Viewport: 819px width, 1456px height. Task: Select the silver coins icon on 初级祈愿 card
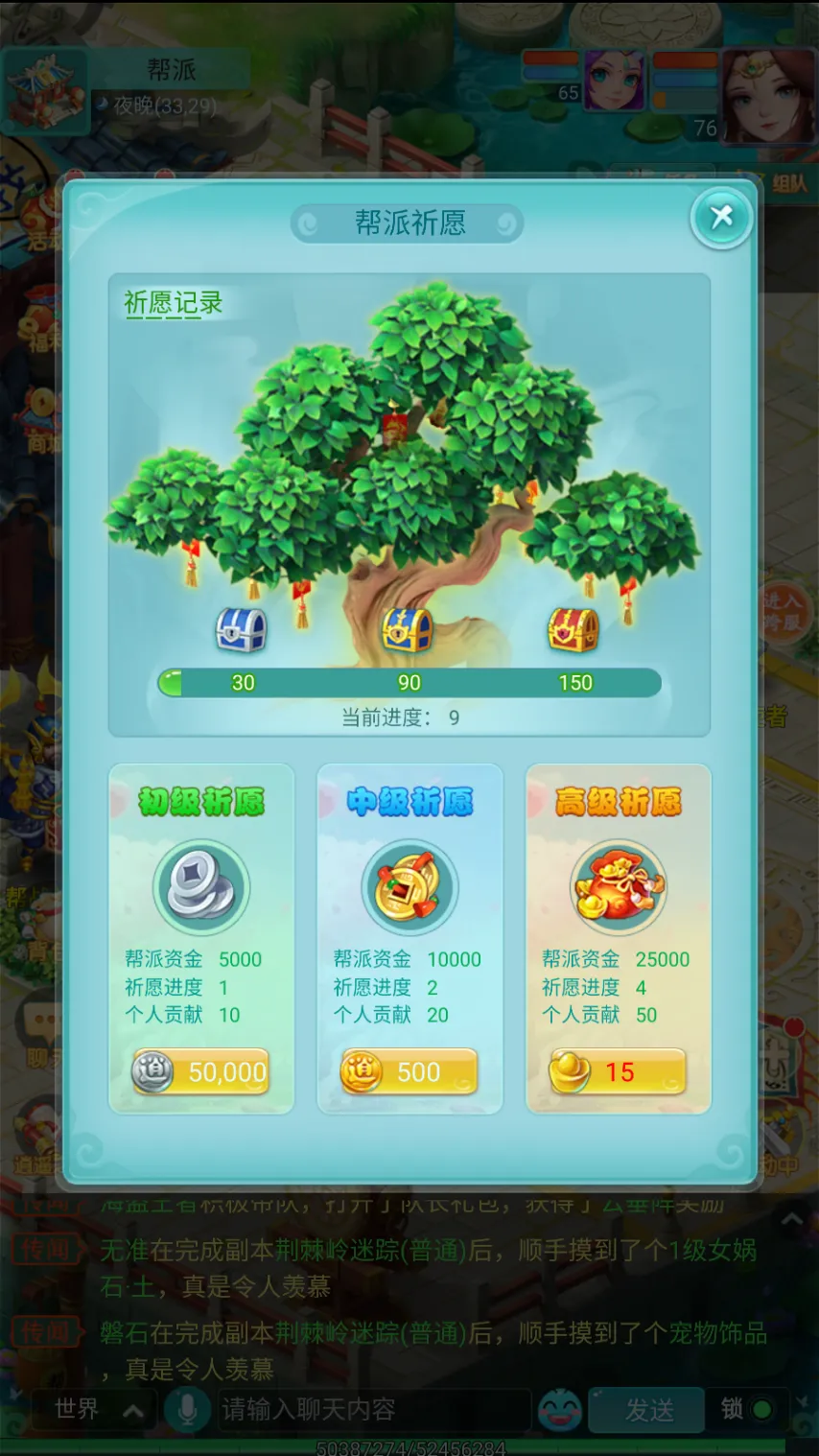[x=200, y=884]
